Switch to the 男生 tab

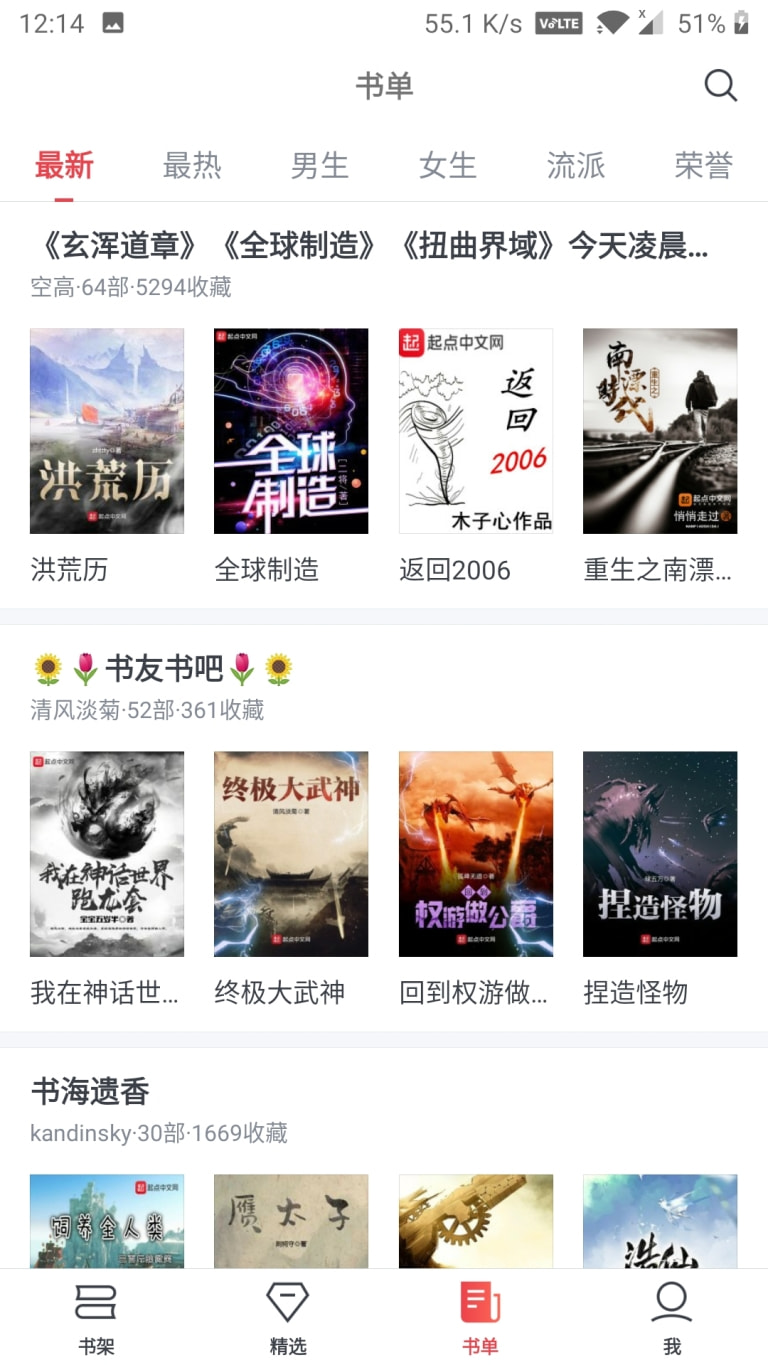click(x=320, y=166)
